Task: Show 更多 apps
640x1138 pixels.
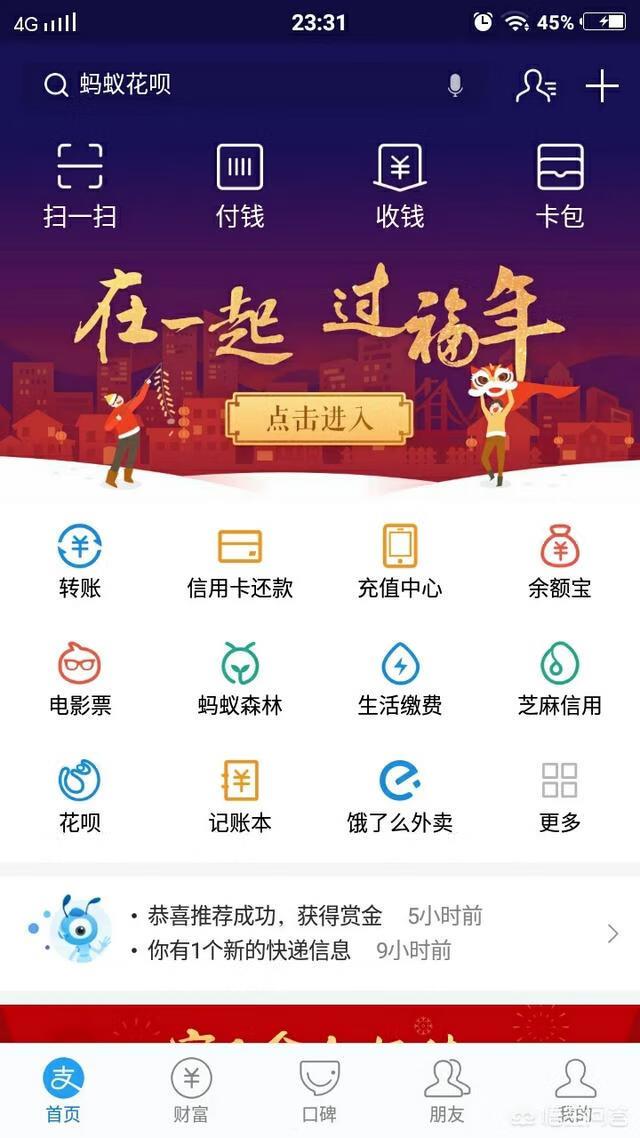Action: pyautogui.click(x=560, y=797)
